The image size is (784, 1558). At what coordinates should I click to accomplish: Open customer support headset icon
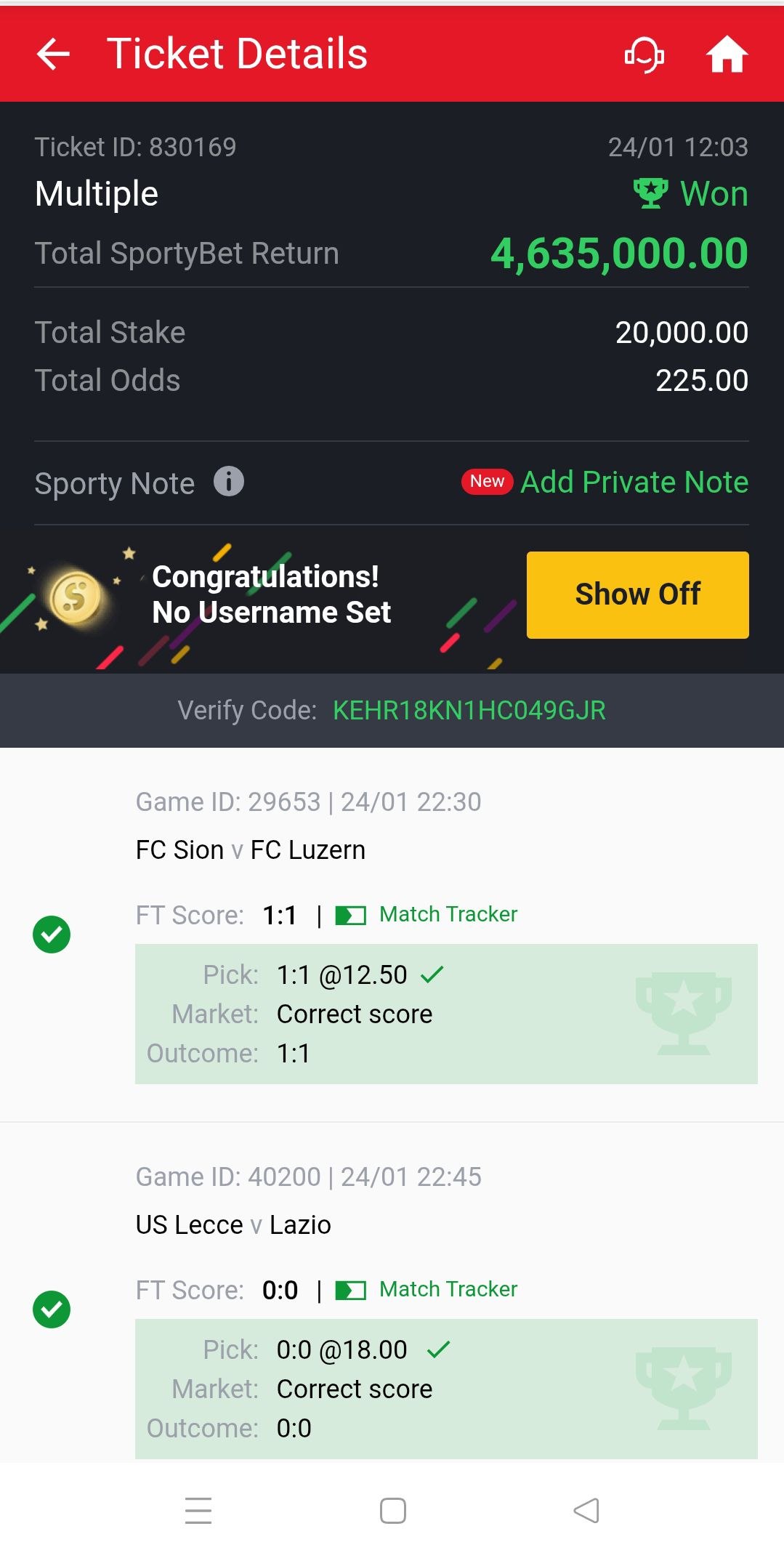click(x=644, y=55)
